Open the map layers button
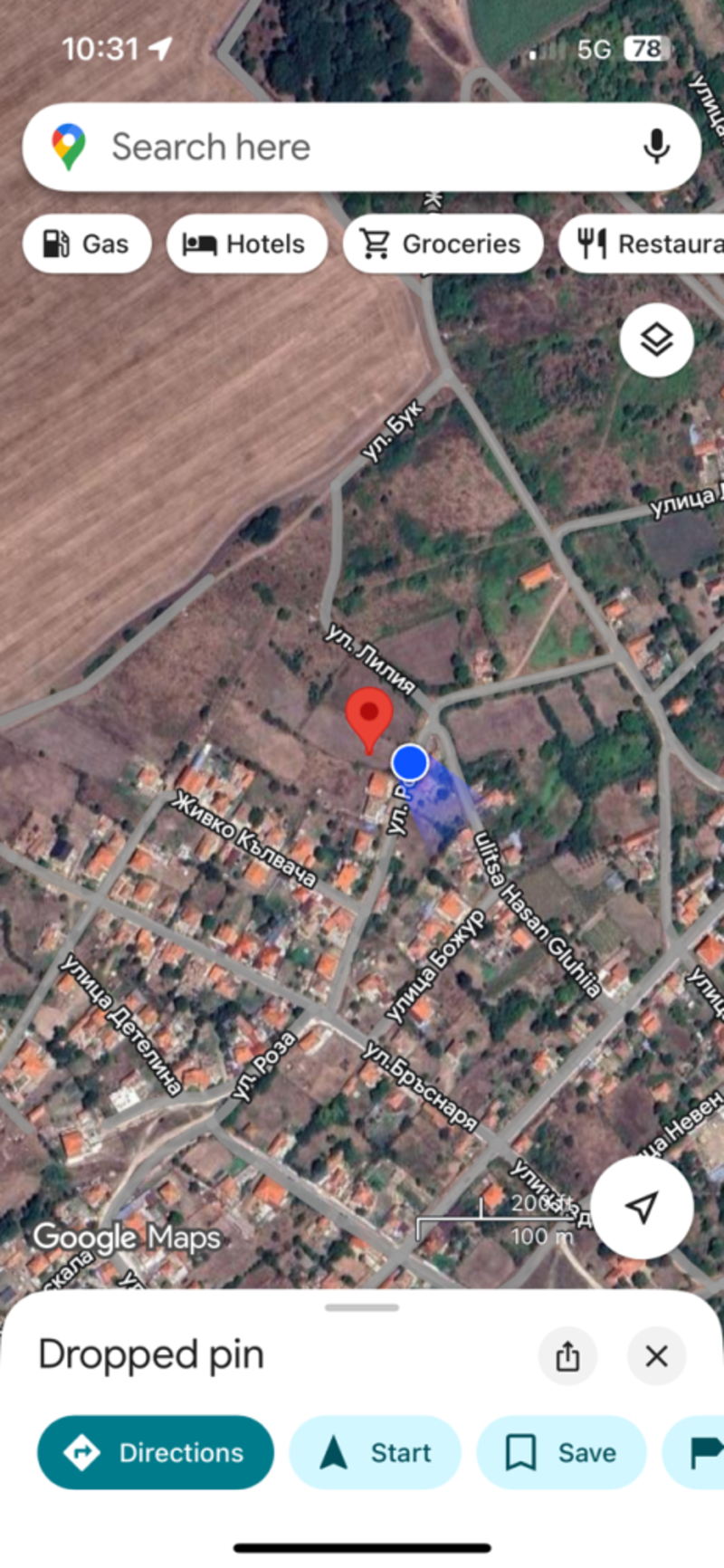 point(656,340)
